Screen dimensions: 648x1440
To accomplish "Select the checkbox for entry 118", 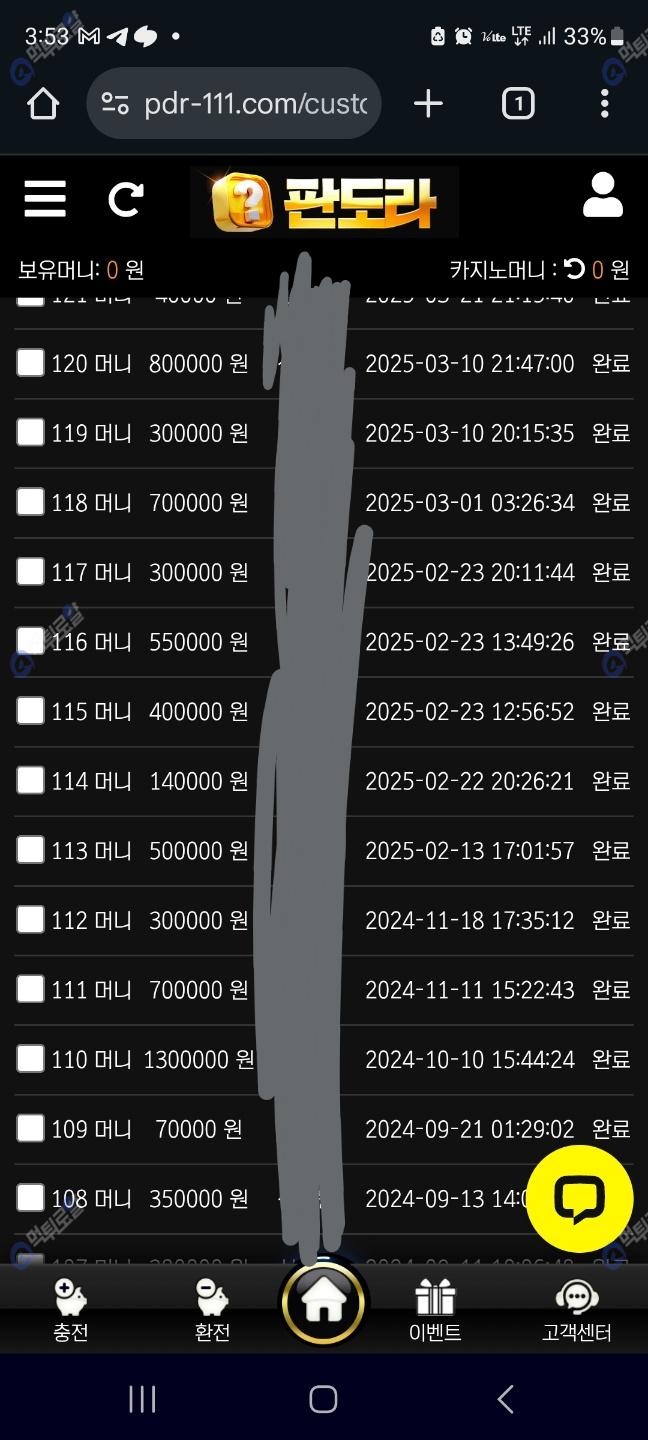I will tap(31, 502).
